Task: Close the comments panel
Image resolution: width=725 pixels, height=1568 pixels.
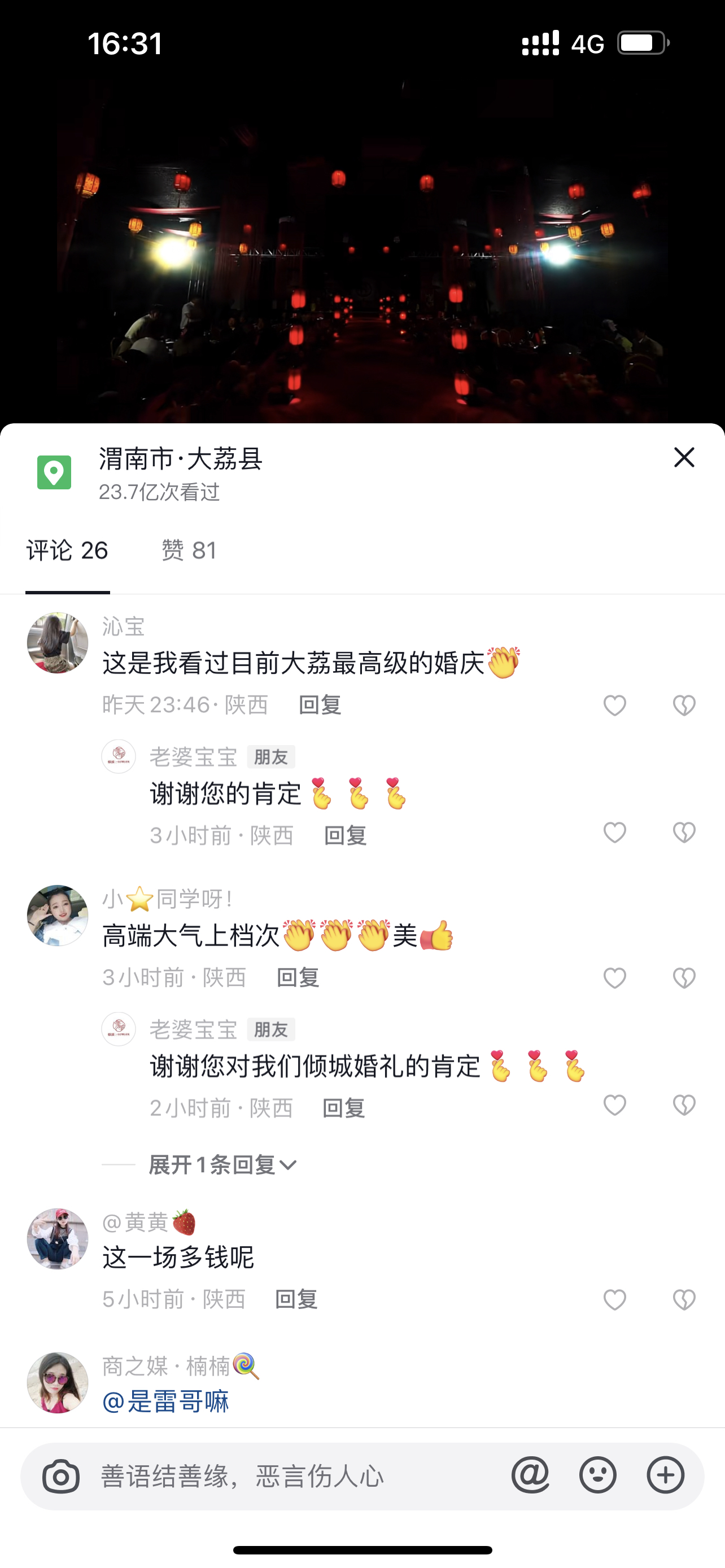Action: click(x=684, y=458)
